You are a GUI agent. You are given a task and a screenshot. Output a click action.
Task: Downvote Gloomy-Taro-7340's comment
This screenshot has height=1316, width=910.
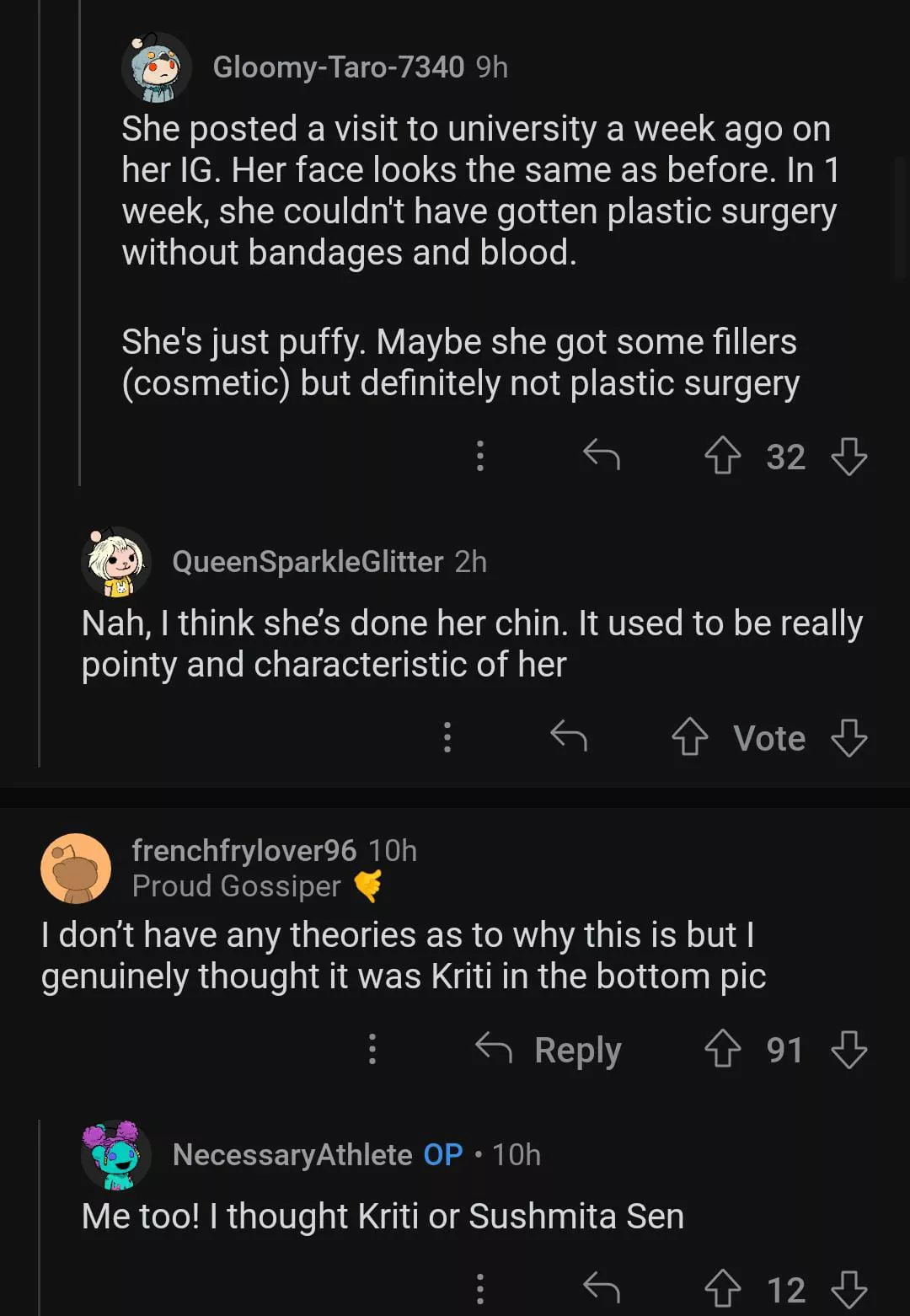(848, 457)
